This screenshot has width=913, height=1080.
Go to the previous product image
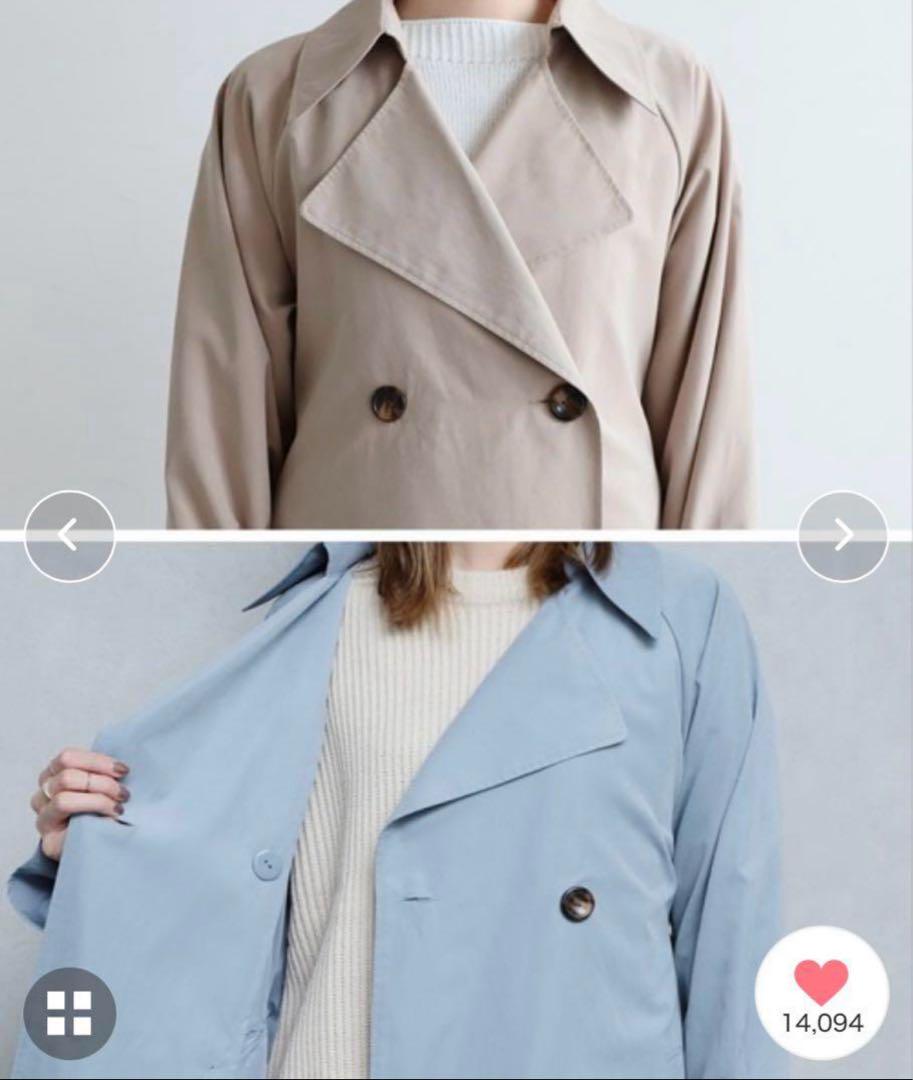69,536
